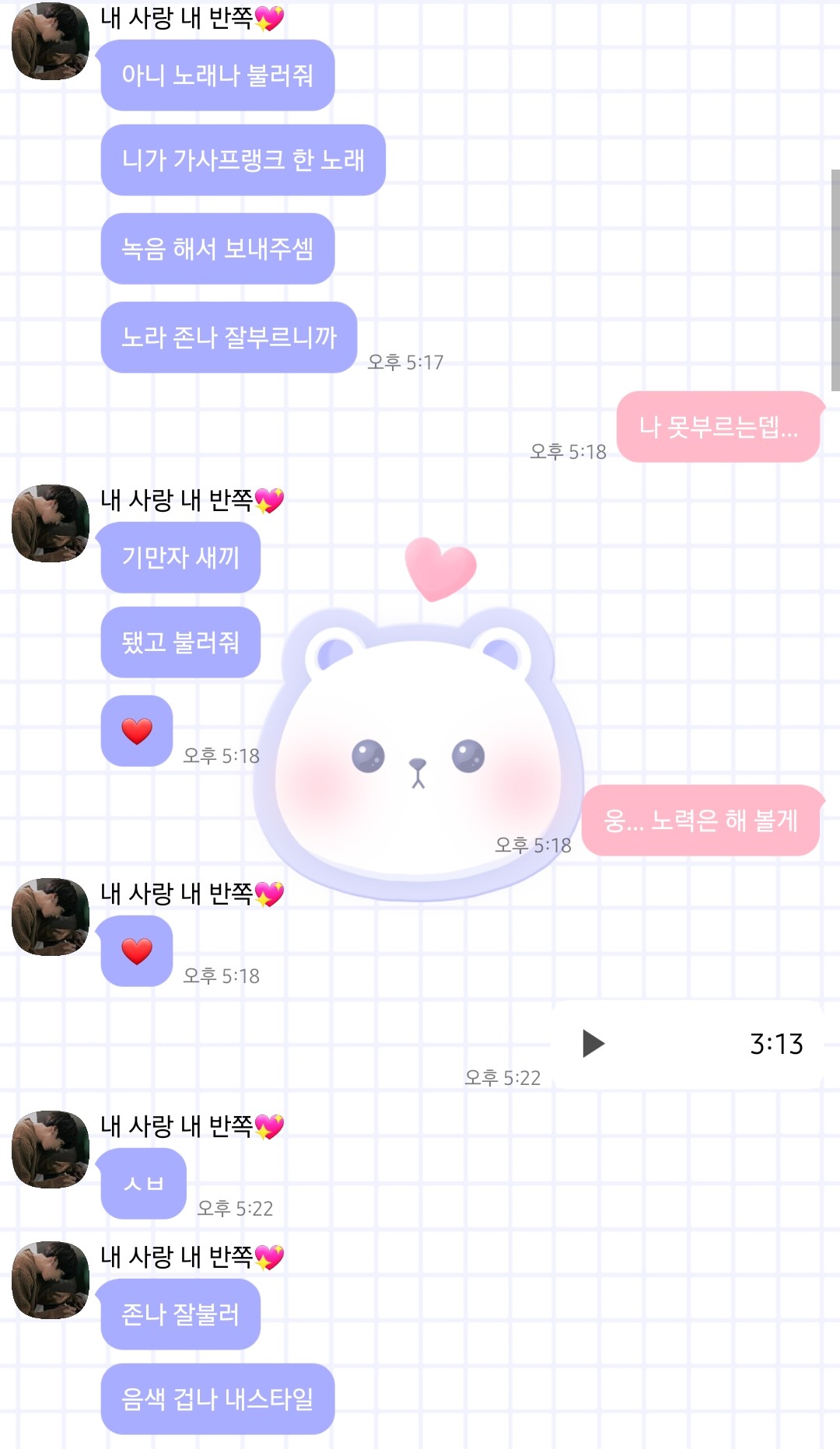Open sender's profile photo beside "기만자 새끼"

coord(51,523)
